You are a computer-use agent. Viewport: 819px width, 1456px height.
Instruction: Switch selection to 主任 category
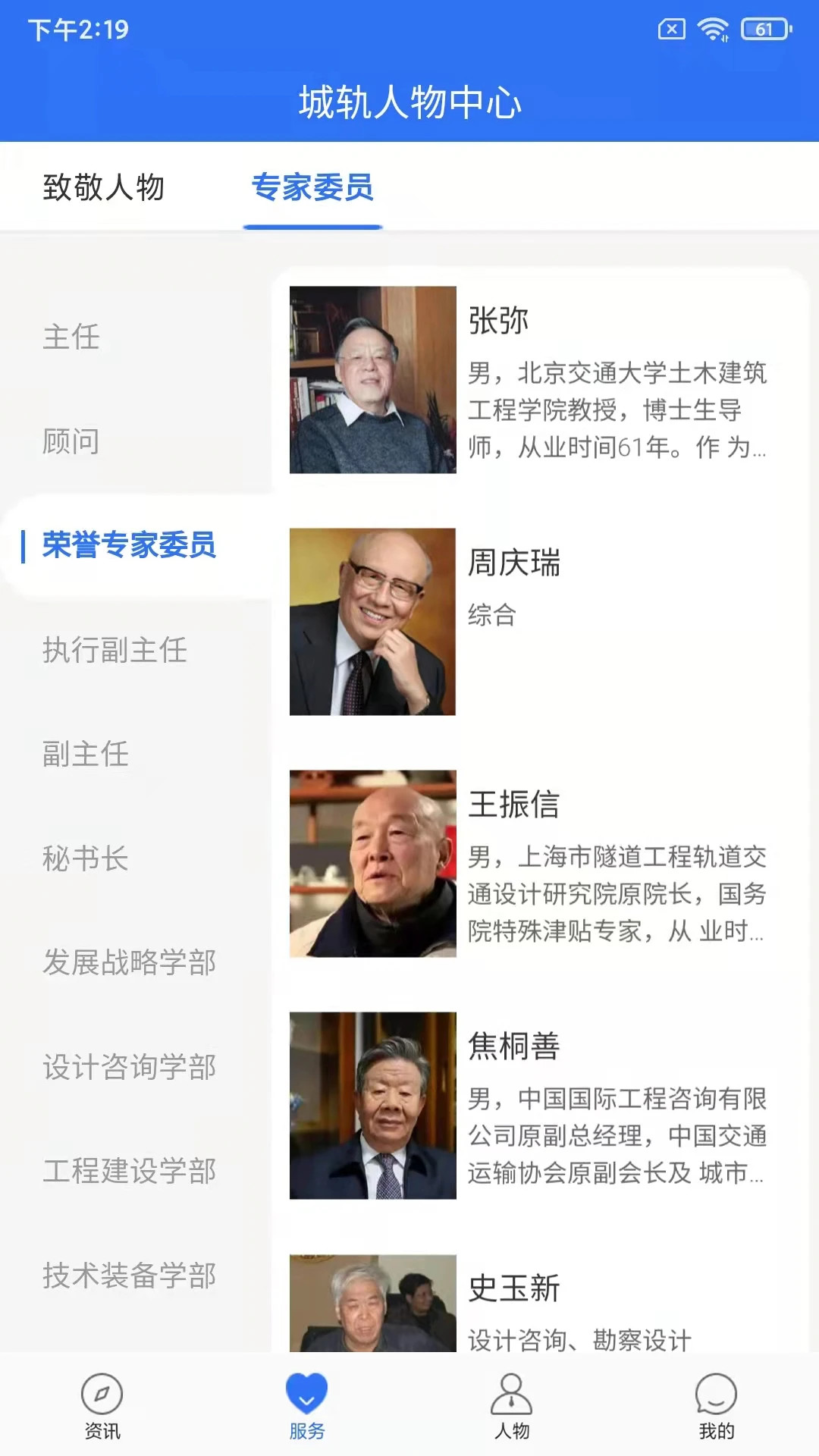point(72,337)
